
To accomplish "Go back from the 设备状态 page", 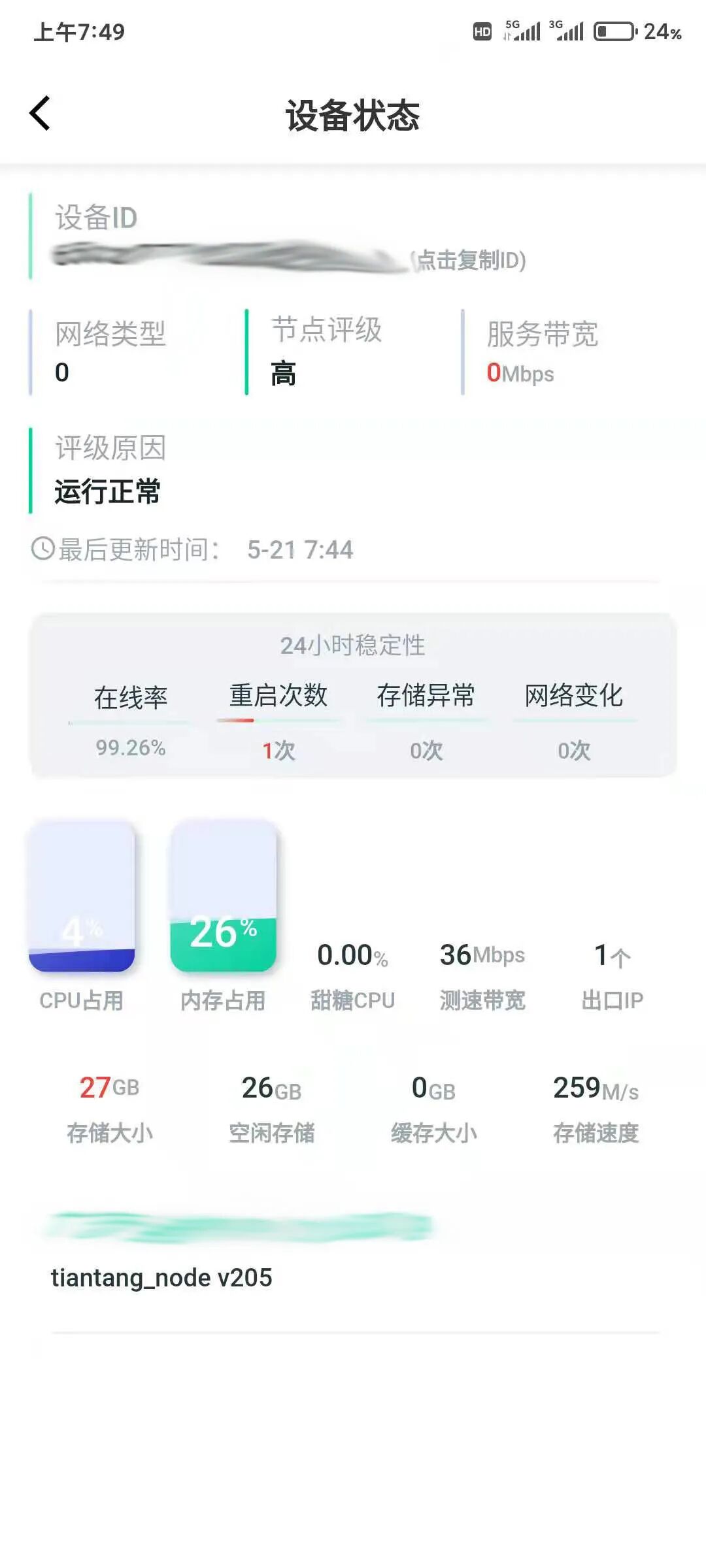I will point(40,114).
